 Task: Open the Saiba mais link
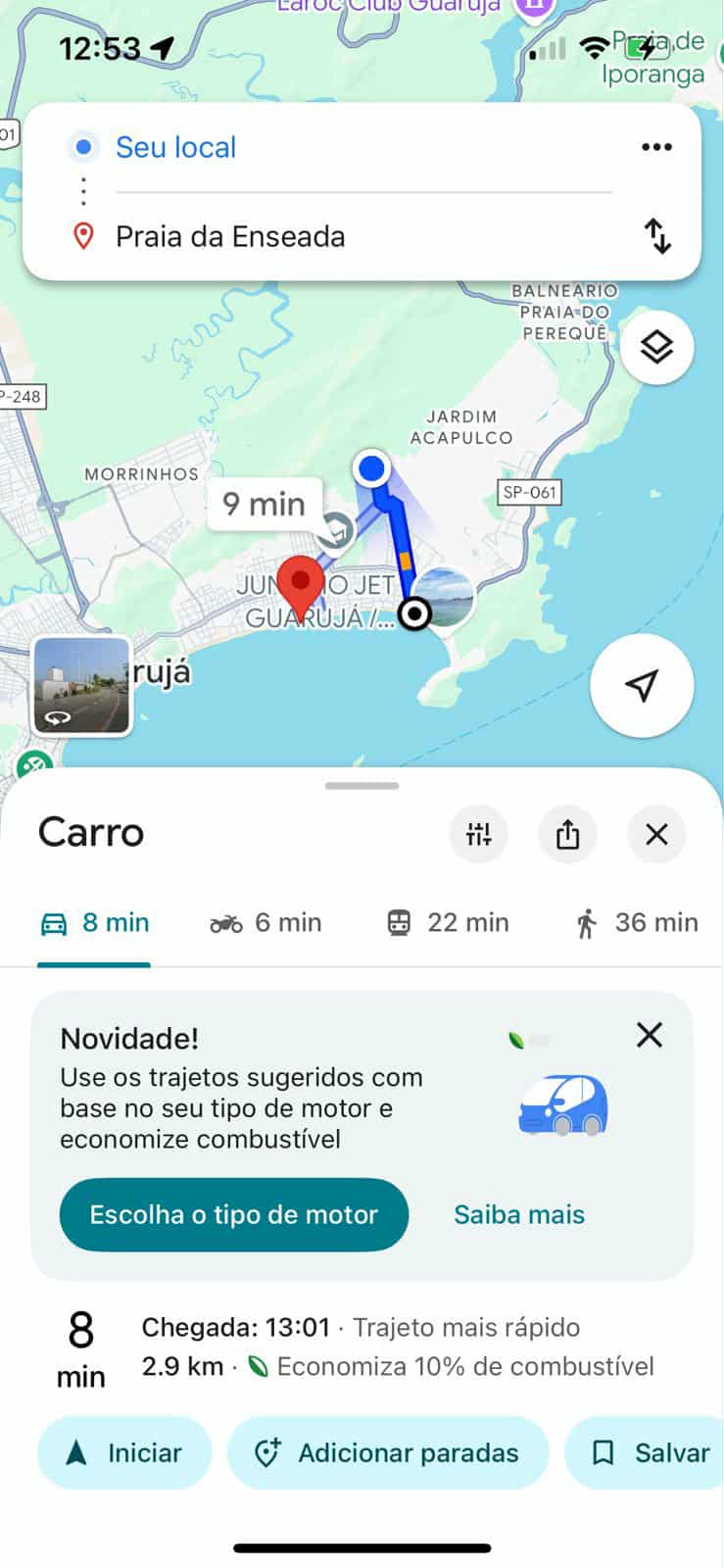click(x=518, y=1214)
